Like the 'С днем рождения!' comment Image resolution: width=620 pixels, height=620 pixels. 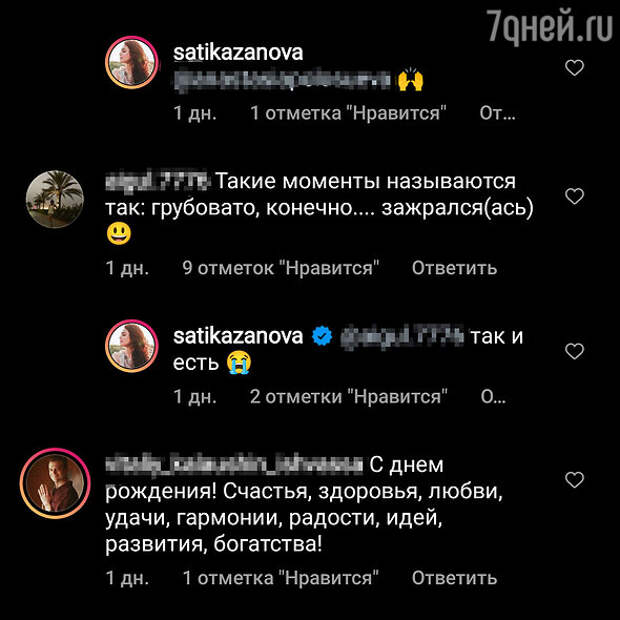[574, 480]
